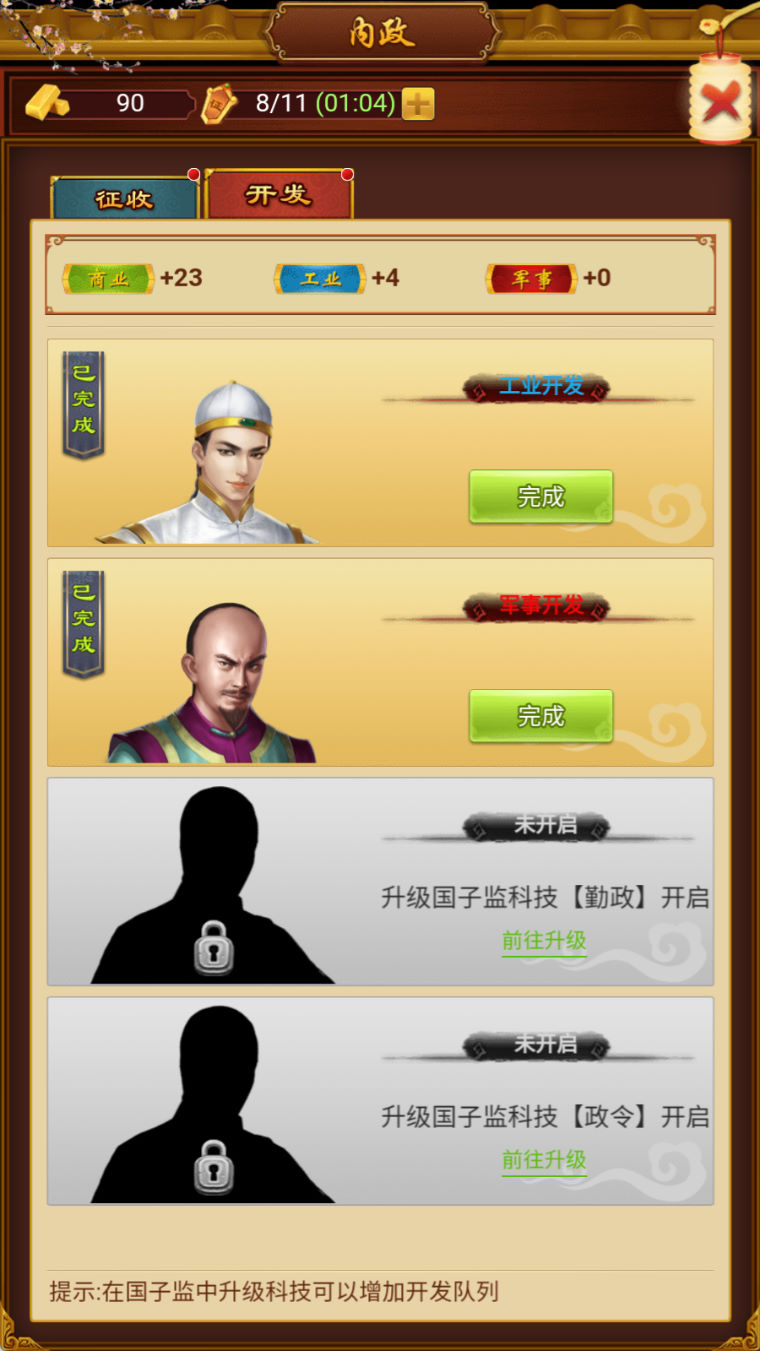The width and height of the screenshot is (760, 1351).
Task: Tap the plus button to add levy tokens
Action: 418,103
